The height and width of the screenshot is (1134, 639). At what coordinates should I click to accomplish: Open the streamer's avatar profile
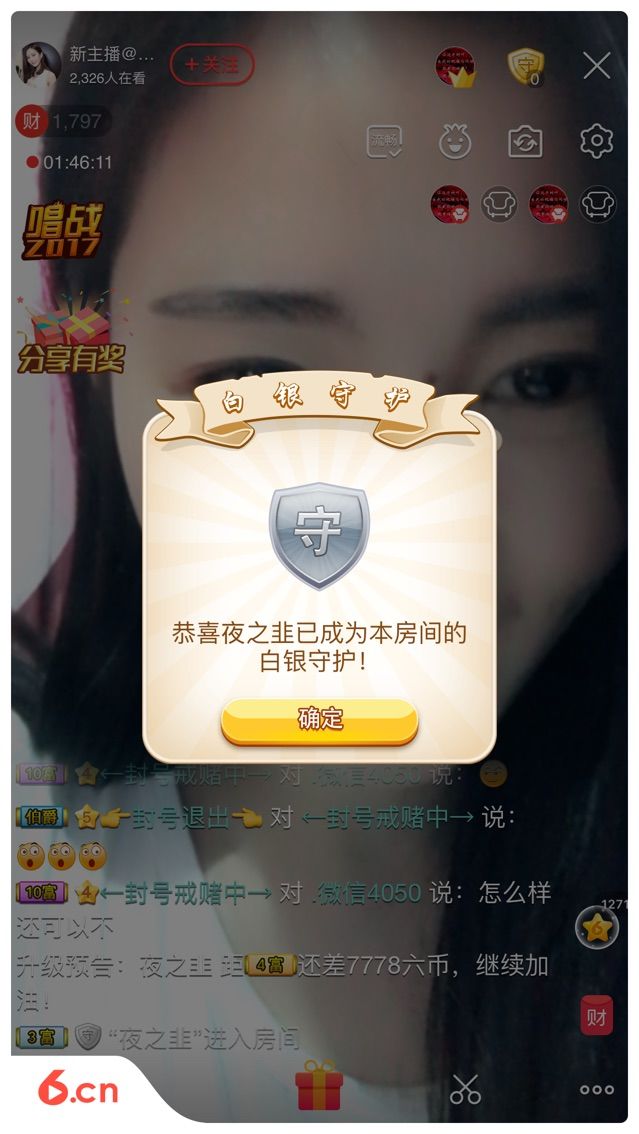[x=38, y=65]
